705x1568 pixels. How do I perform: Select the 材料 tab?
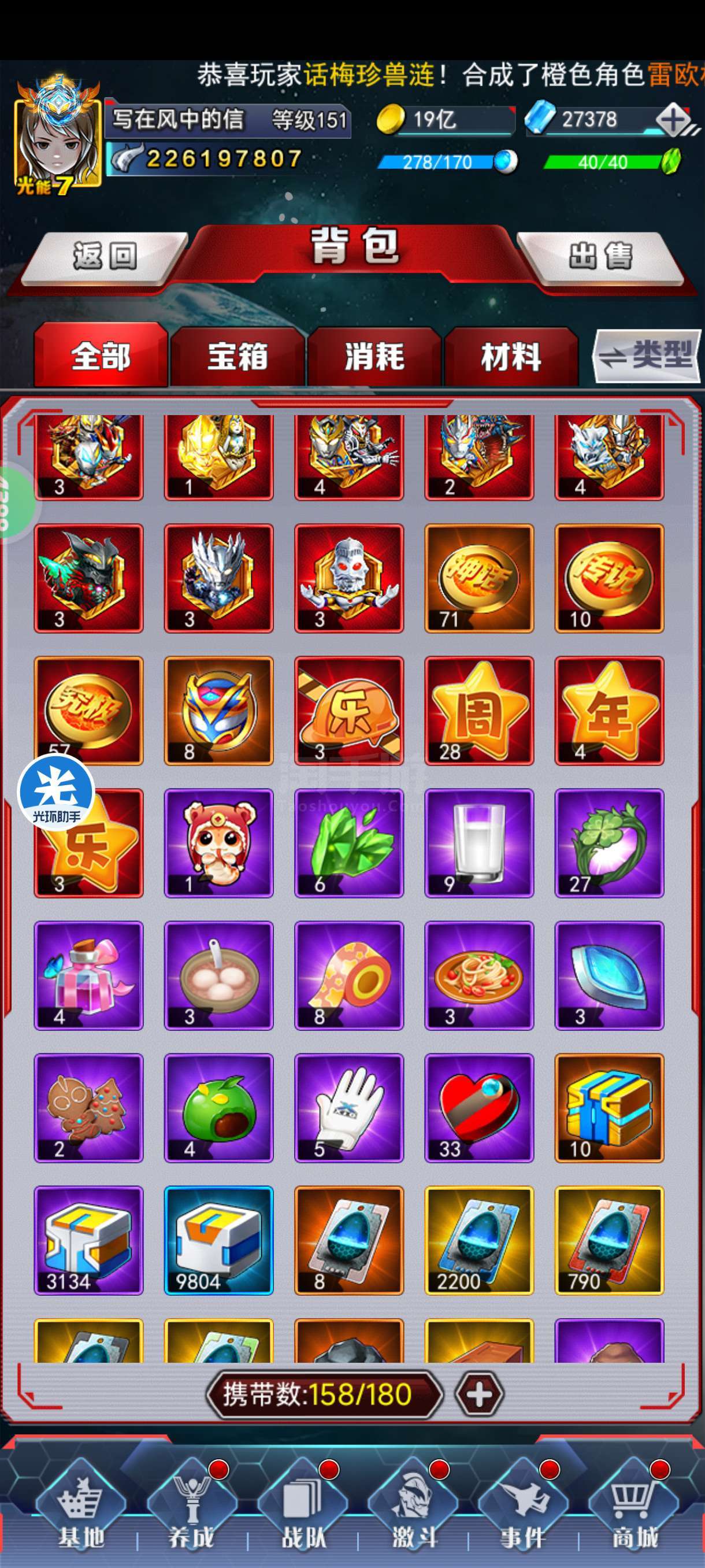[511, 357]
